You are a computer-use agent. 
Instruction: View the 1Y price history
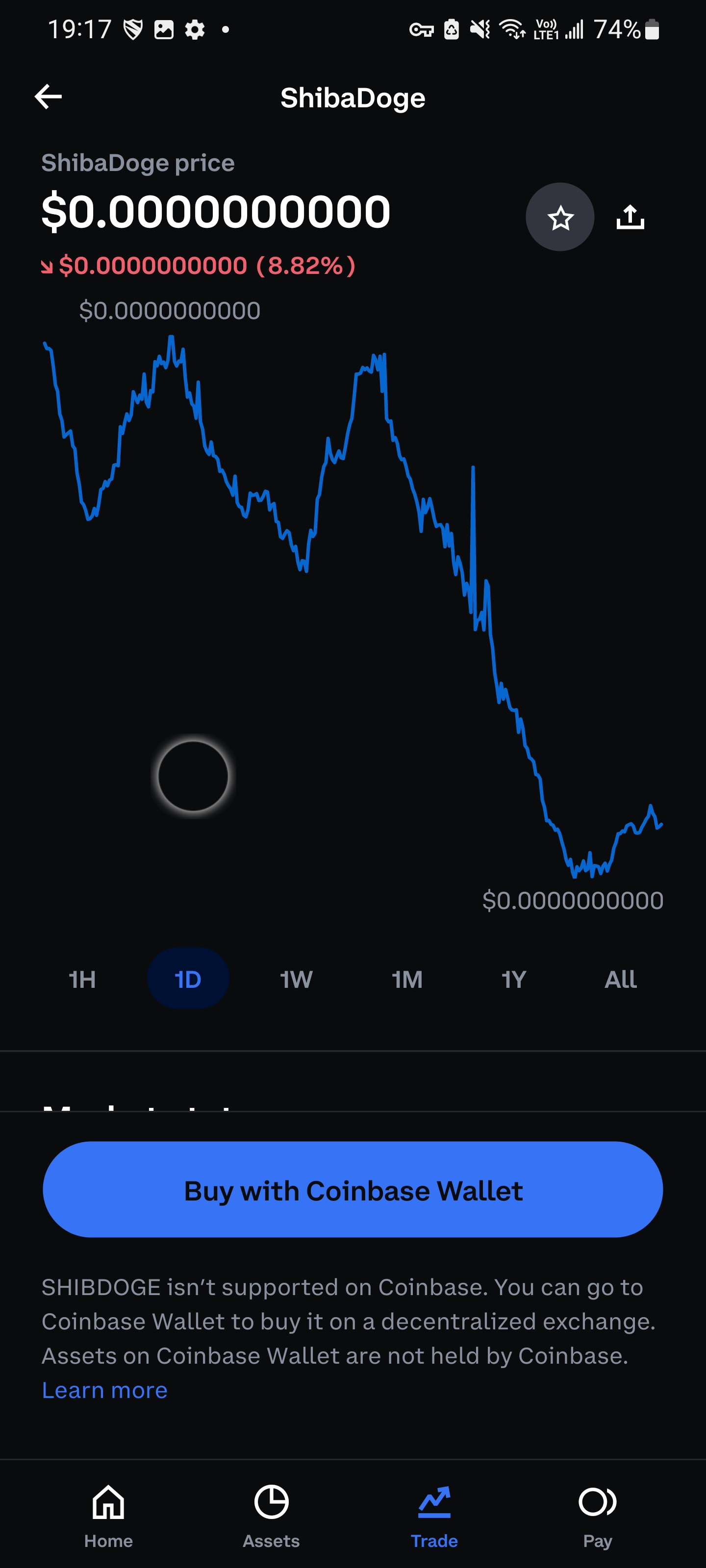click(x=513, y=980)
